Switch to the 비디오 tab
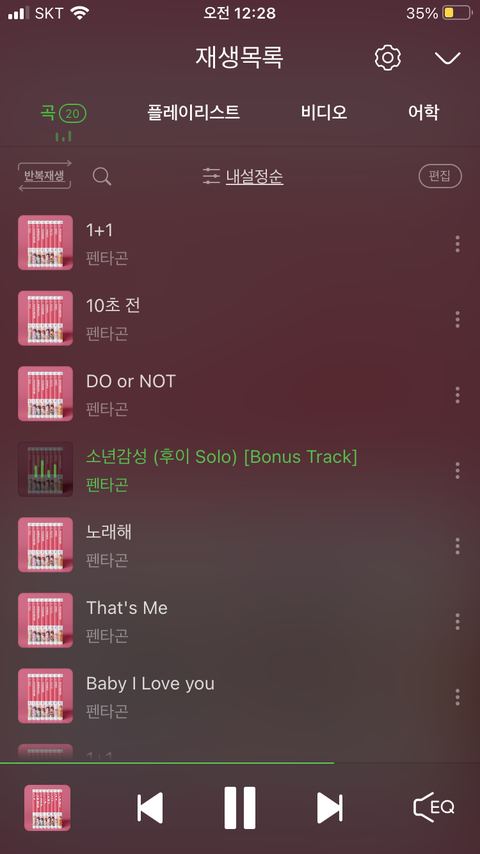This screenshot has width=480, height=854. pos(324,112)
